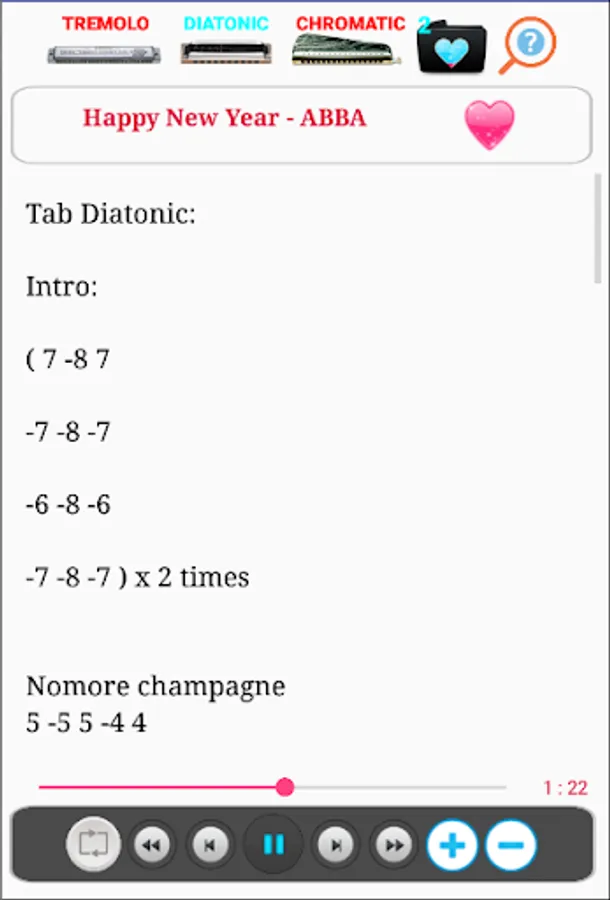Tap the help search magnifier icon
The width and height of the screenshot is (610, 900).
click(x=527, y=45)
